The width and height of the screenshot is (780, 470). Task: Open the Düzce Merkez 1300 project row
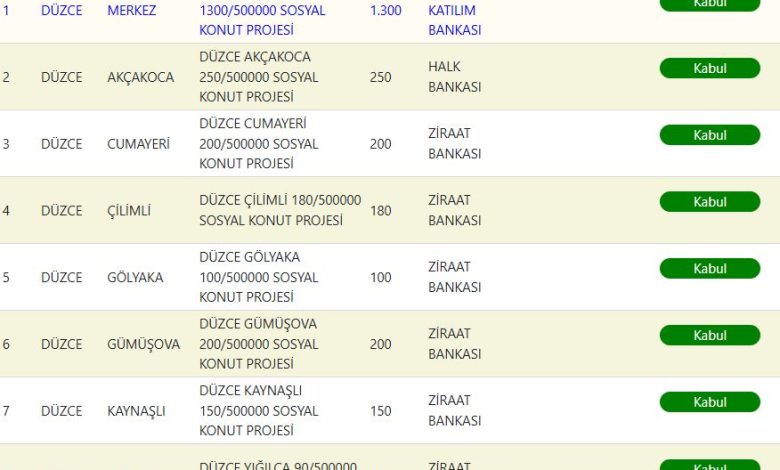pyautogui.click(x=260, y=20)
